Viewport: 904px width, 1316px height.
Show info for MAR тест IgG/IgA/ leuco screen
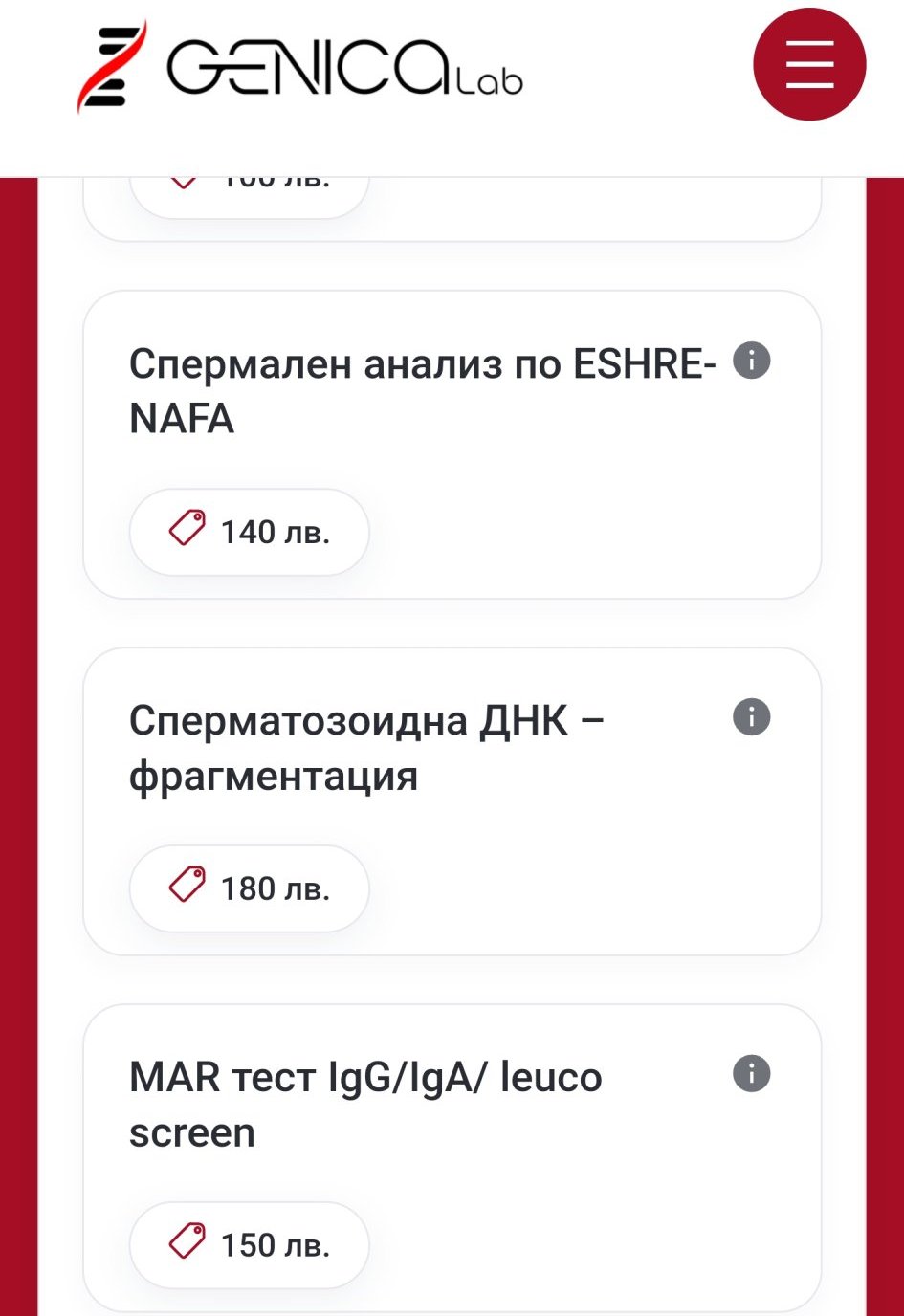click(x=752, y=1073)
